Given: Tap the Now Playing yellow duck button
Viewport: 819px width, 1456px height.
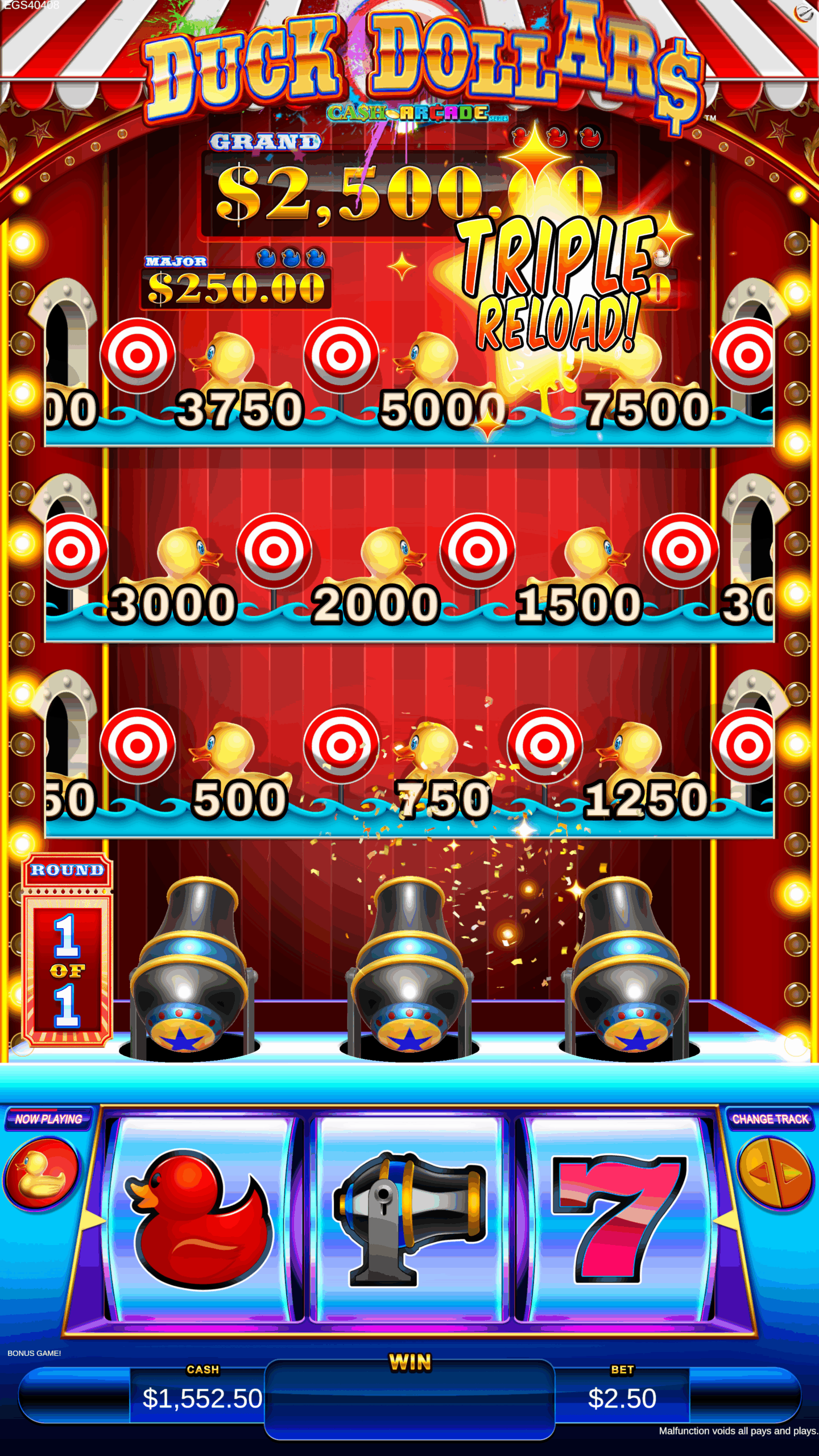Looking at the screenshot, I should point(41,1174).
